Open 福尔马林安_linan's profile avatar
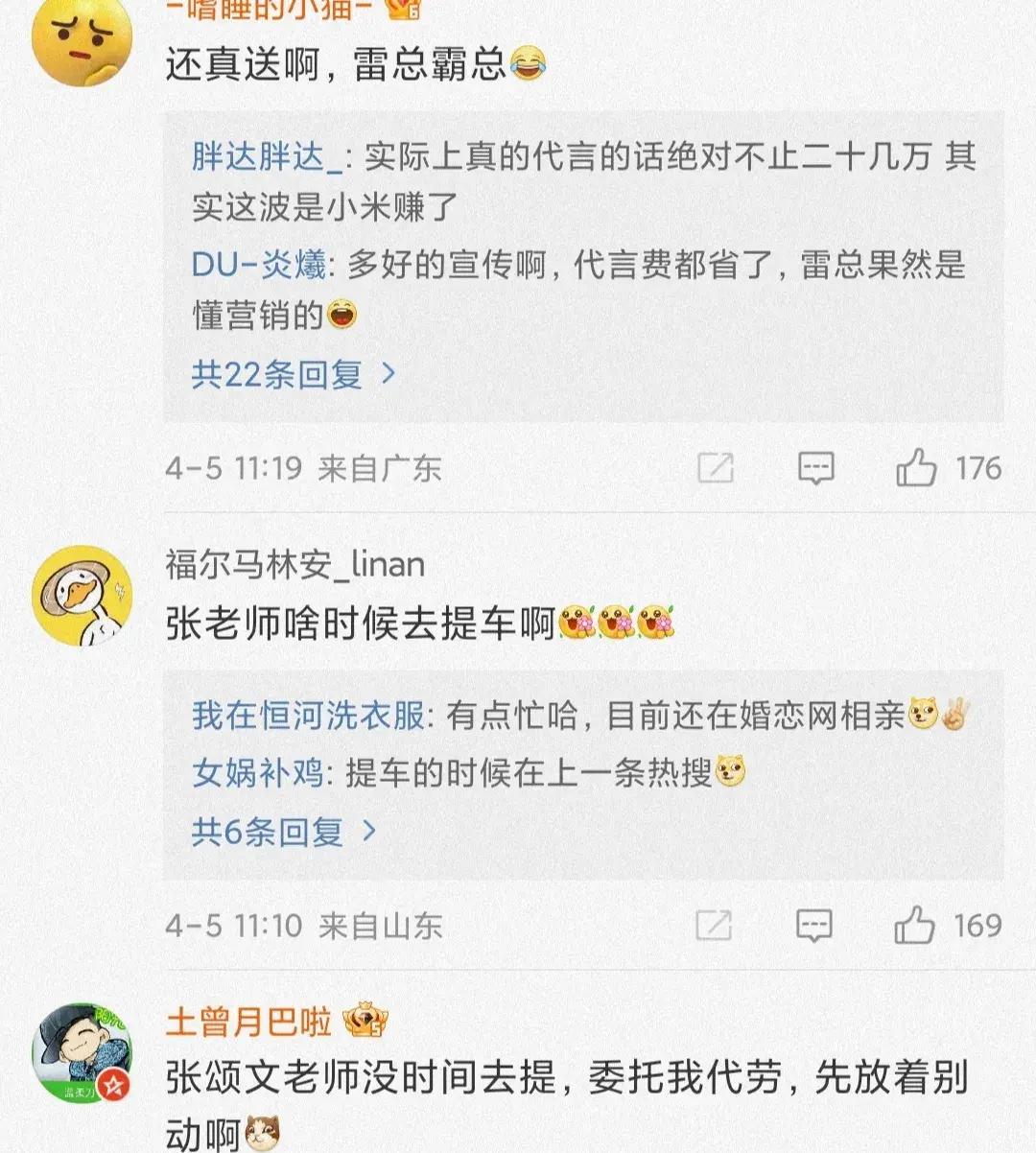This screenshot has height=1153, width=1036. coord(82,596)
